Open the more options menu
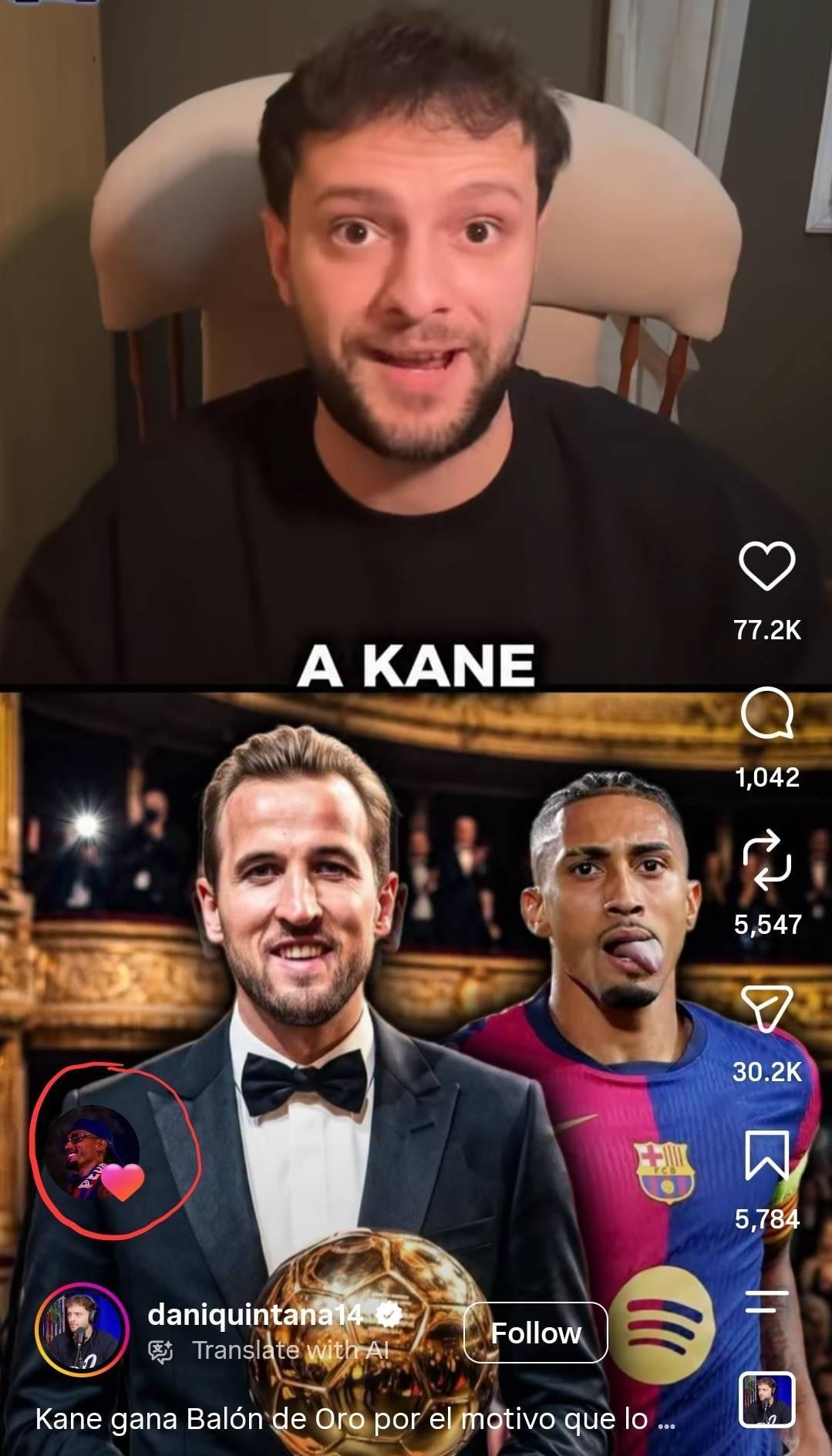Viewport: 832px width, 1456px height. tap(767, 1302)
